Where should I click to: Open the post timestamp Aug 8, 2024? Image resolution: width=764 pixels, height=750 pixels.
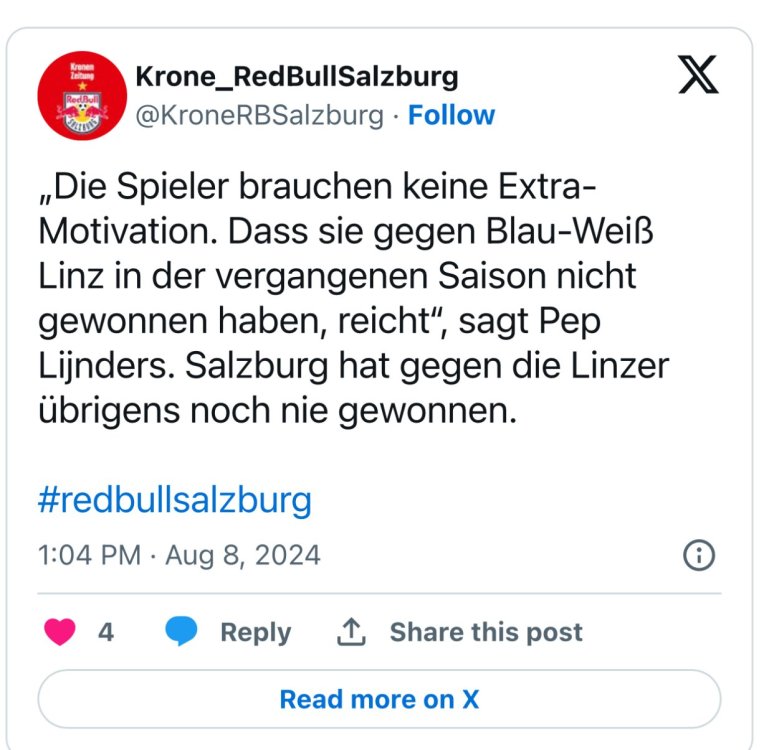(x=179, y=555)
